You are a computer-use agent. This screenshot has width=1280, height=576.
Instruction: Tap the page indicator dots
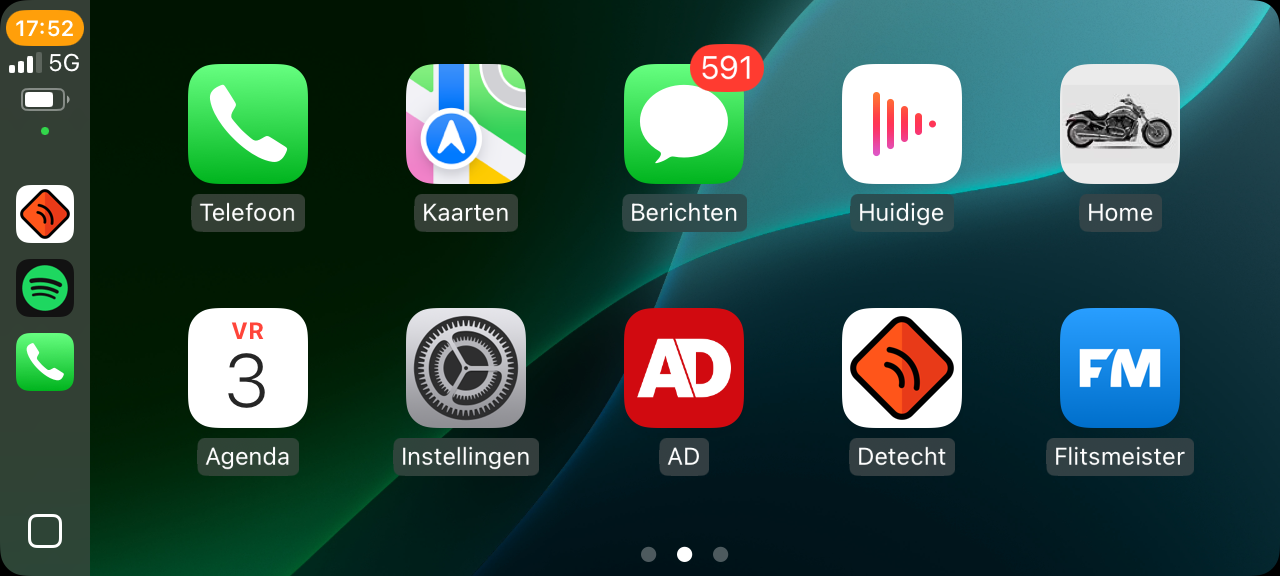click(x=684, y=554)
